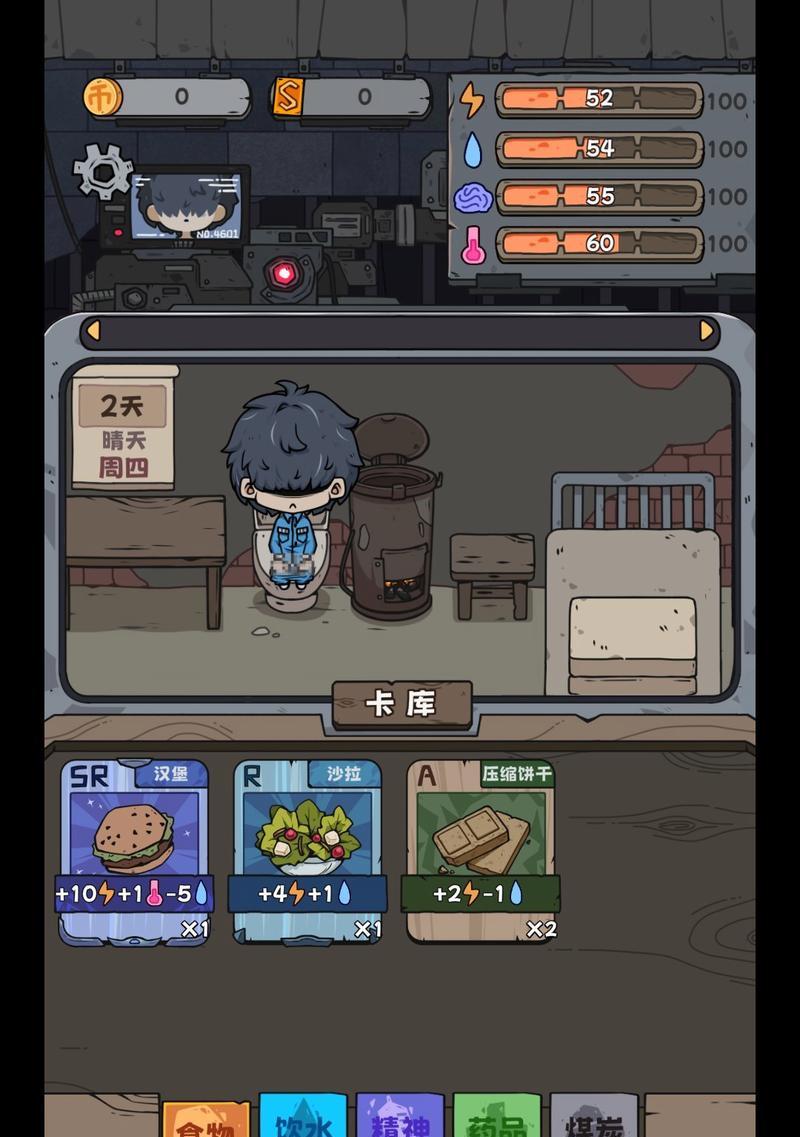Select the 汉堡 SR food card
Image resolution: width=800 pixels, height=1137 pixels.
pyautogui.click(x=134, y=852)
